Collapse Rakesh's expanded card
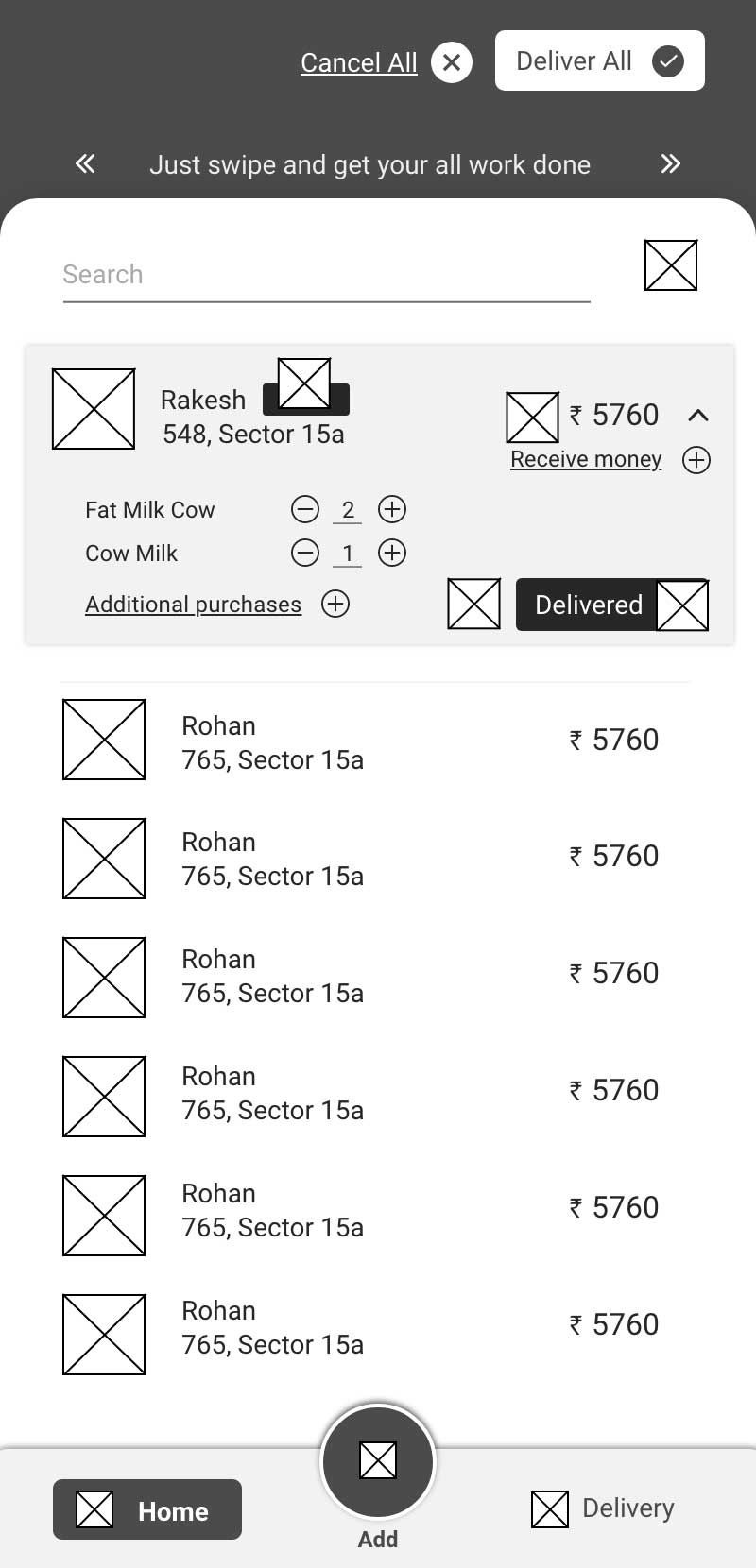The width and height of the screenshot is (756, 1568). pos(698,415)
